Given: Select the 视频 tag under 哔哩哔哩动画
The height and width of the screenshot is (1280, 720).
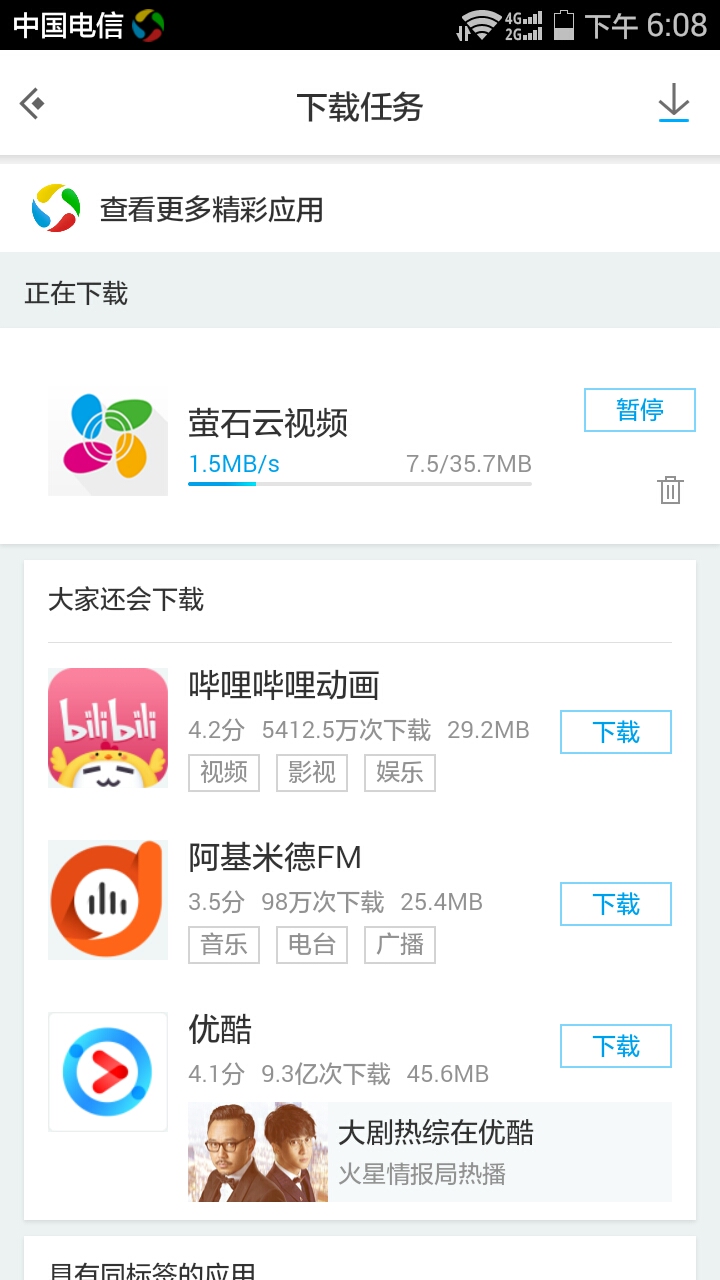Looking at the screenshot, I should pos(223,772).
